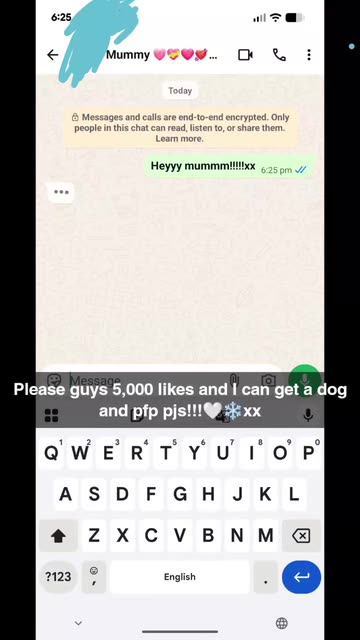Viewport: 360px width, 640px height.
Task: Hide the keyboard with the down chevron
Action: pos(78,623)
